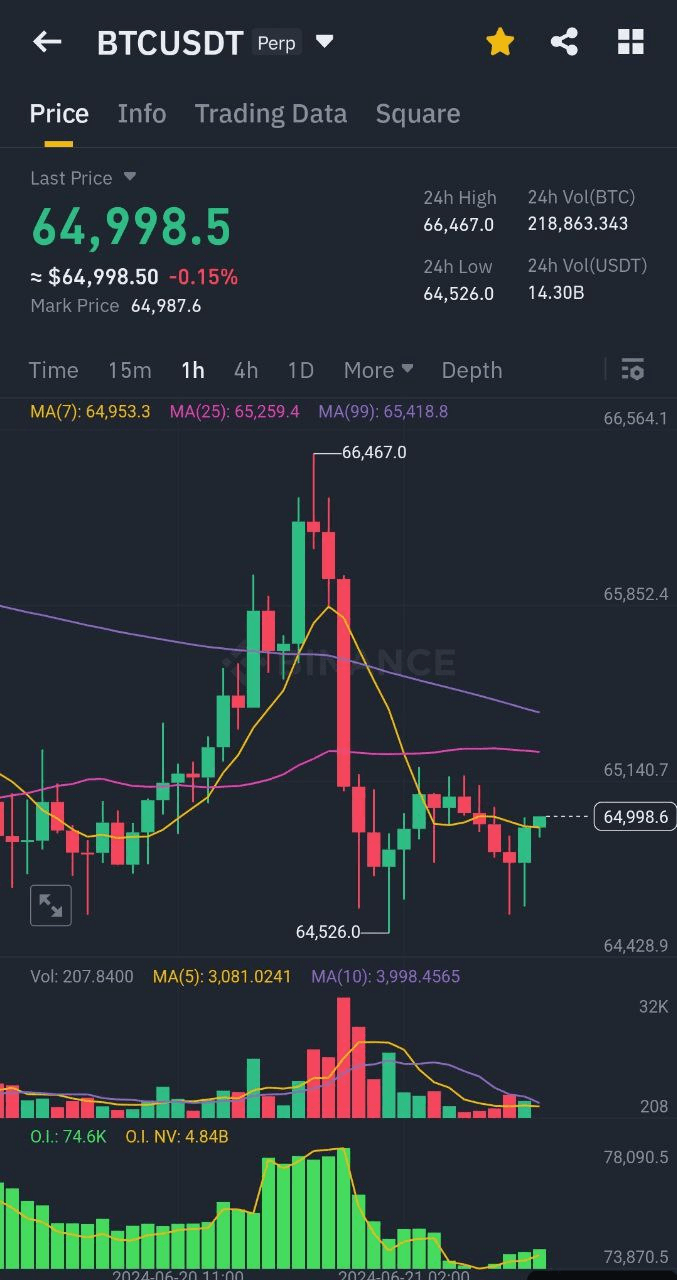This screenshot has height=1280, width=677.
Task: Select the 1D chart interval
Action: [x=300, y=370]
